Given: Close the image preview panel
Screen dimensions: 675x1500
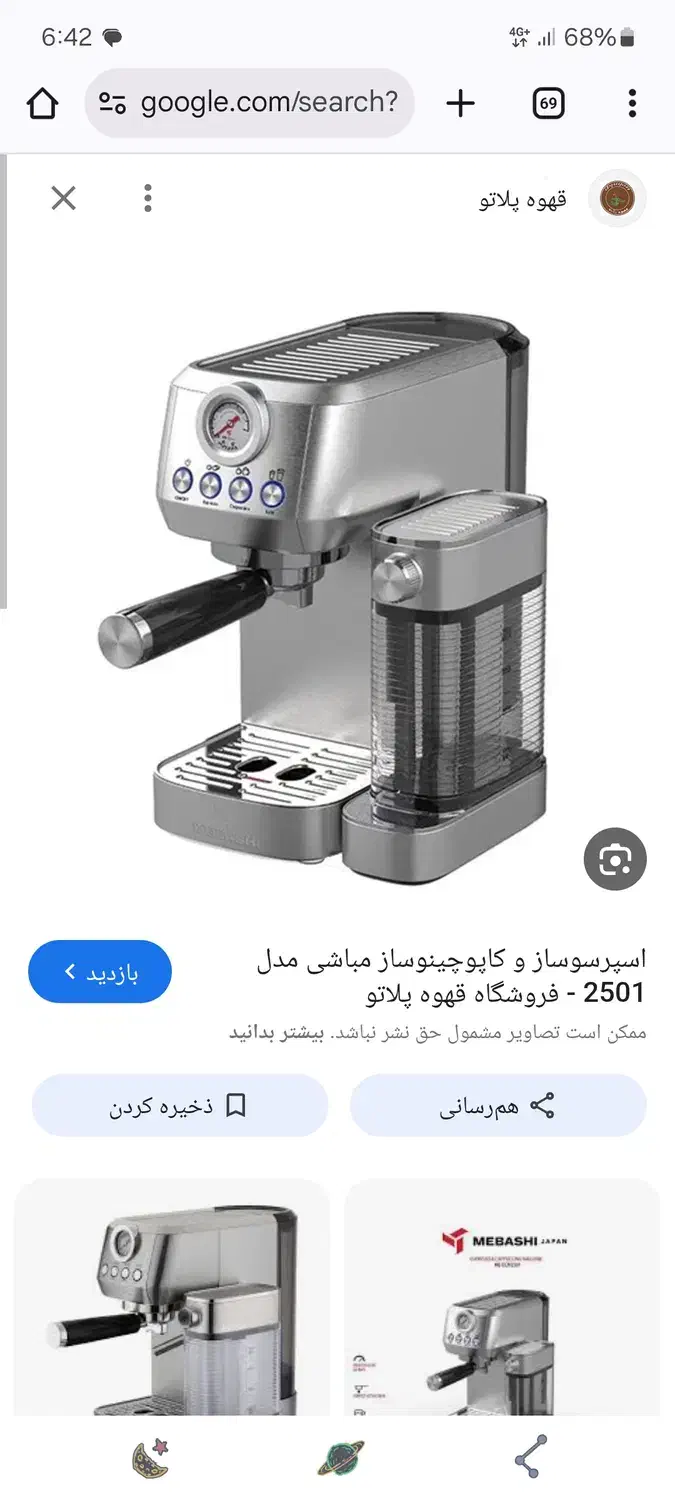Looking at the screenshot, I should pos(63,198).
